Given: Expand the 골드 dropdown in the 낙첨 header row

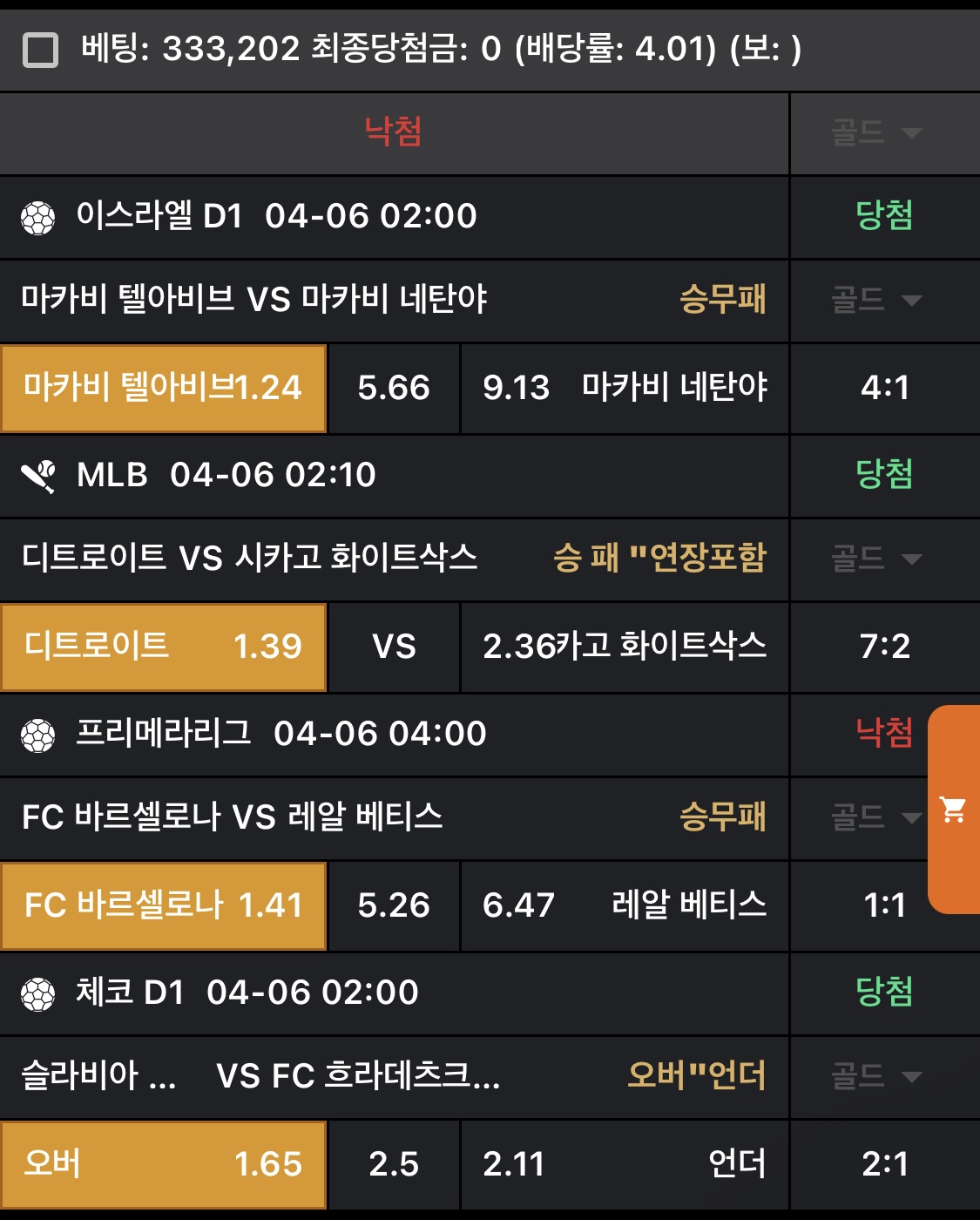Looking at the screenshot, I should (876, 132).
